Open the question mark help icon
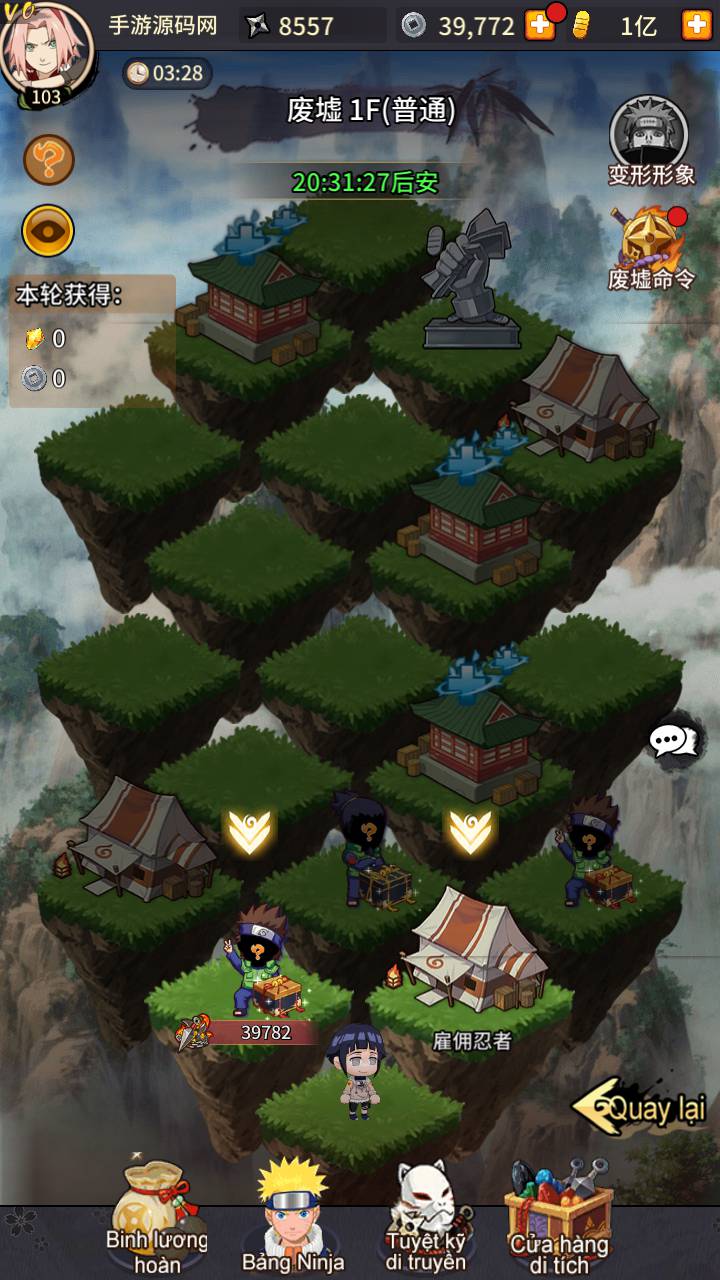Image resolution: width=720 pixels, height=1280 pixels. click(x=49, y=159)
